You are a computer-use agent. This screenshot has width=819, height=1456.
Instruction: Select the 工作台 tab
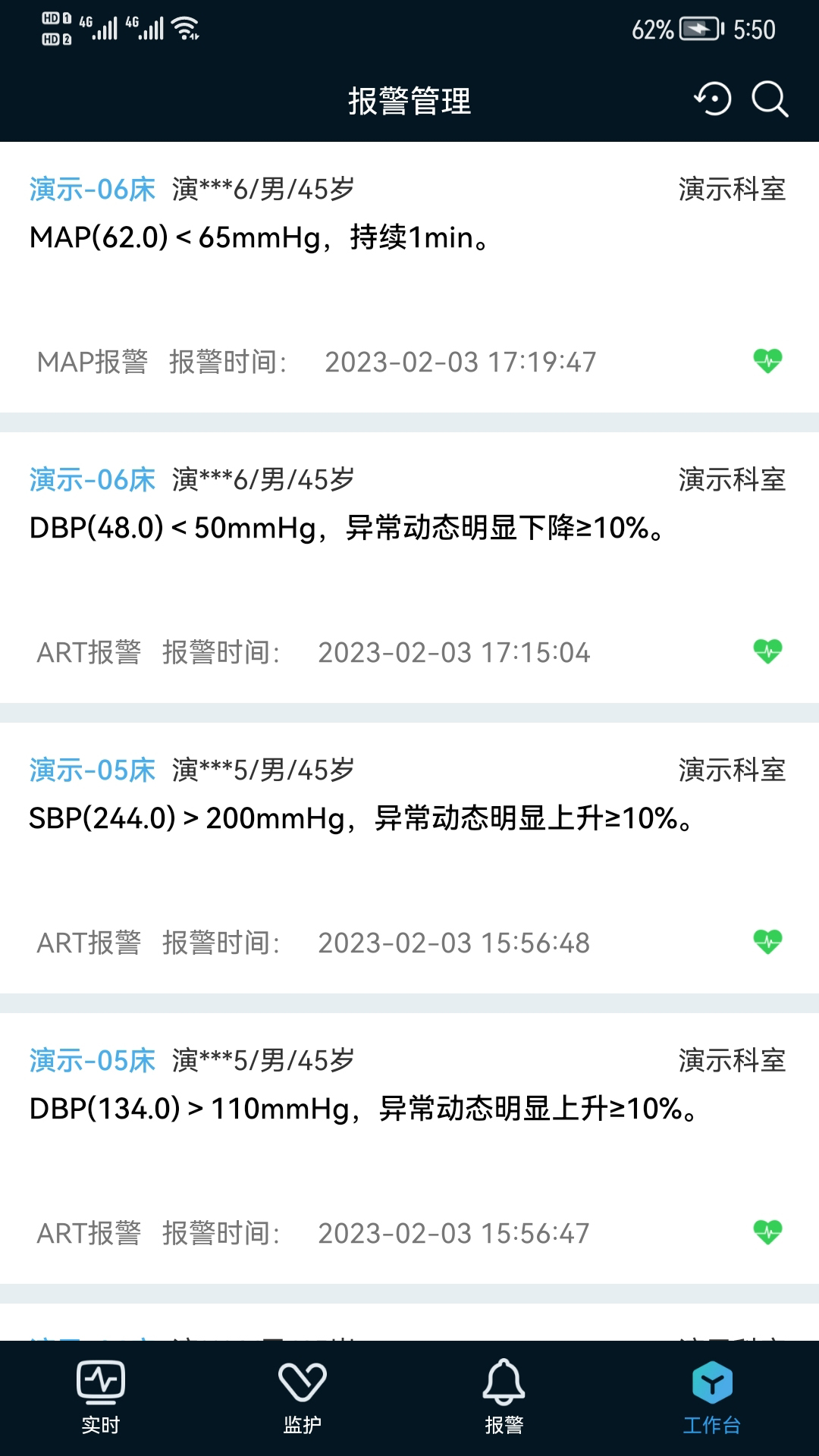coord(711,1397)
